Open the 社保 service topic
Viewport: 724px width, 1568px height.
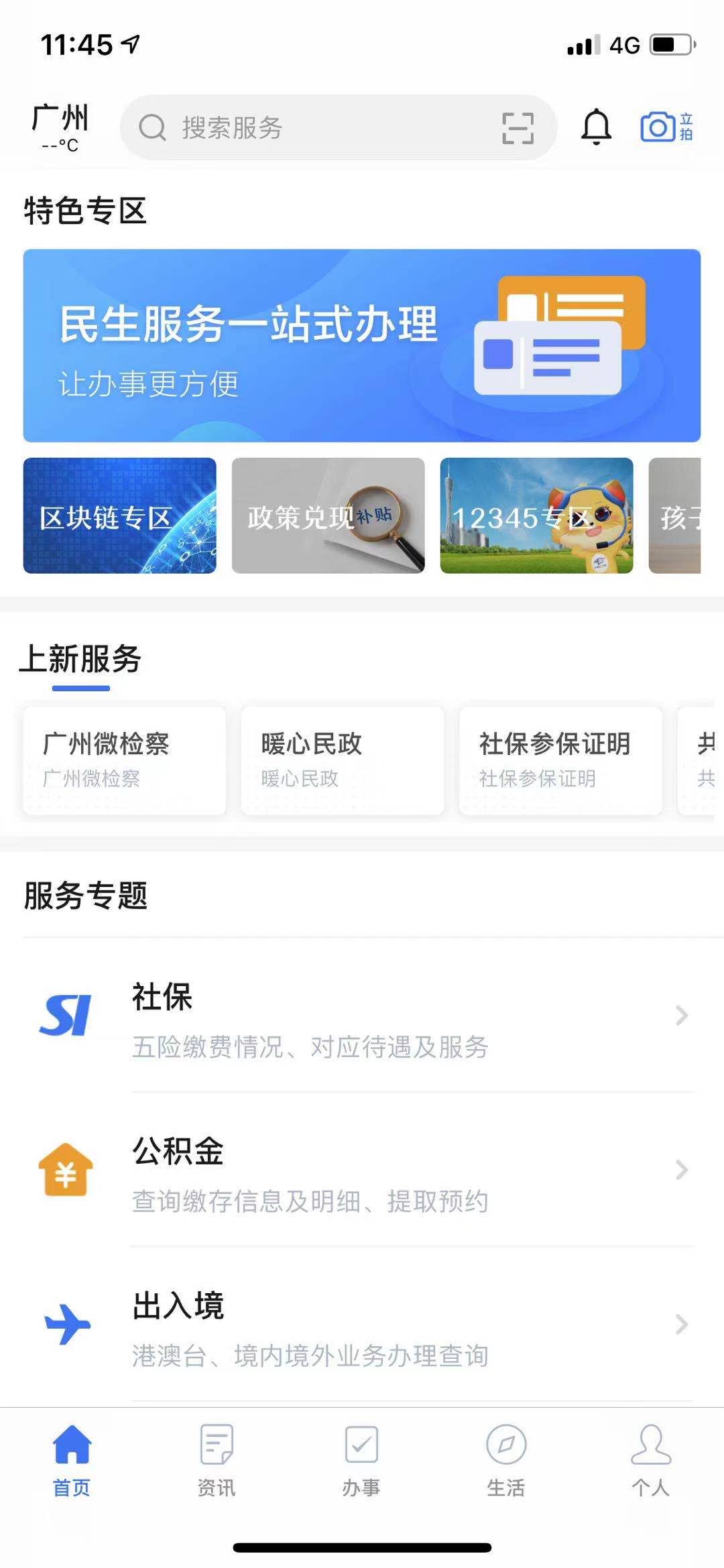tap(362, 1016)
